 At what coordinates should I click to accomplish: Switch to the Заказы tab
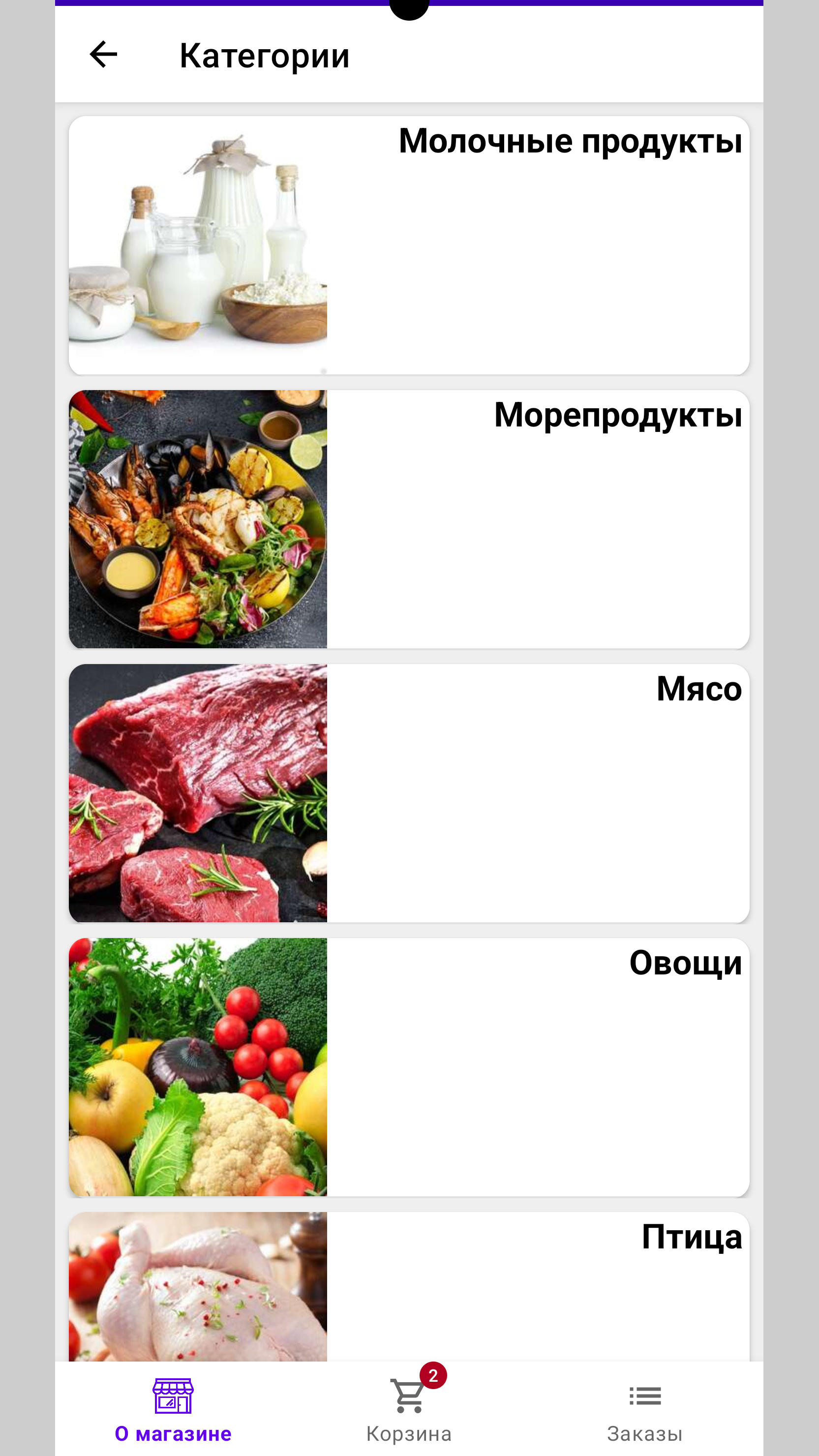click(645, 1409)
